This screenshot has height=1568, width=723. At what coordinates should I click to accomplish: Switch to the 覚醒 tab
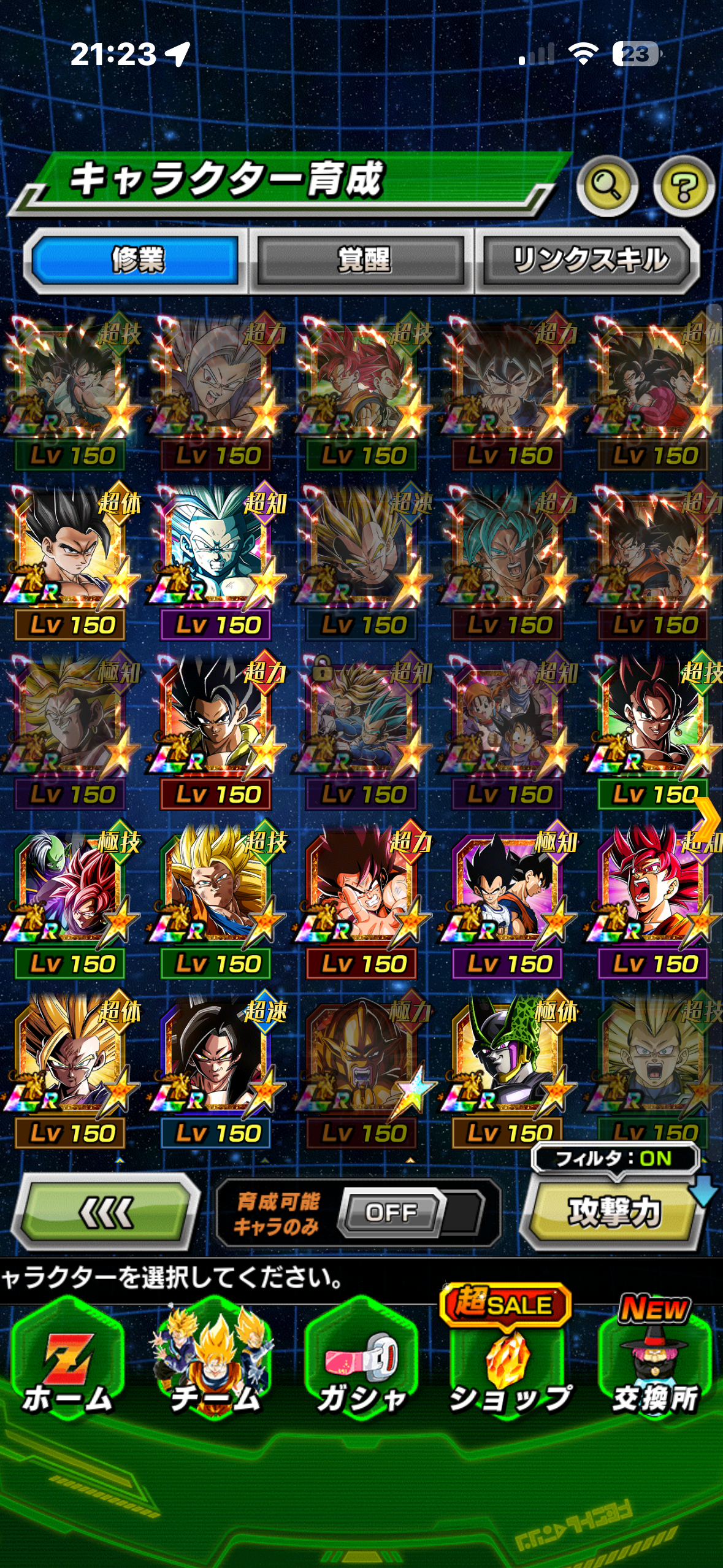(362, 259)
